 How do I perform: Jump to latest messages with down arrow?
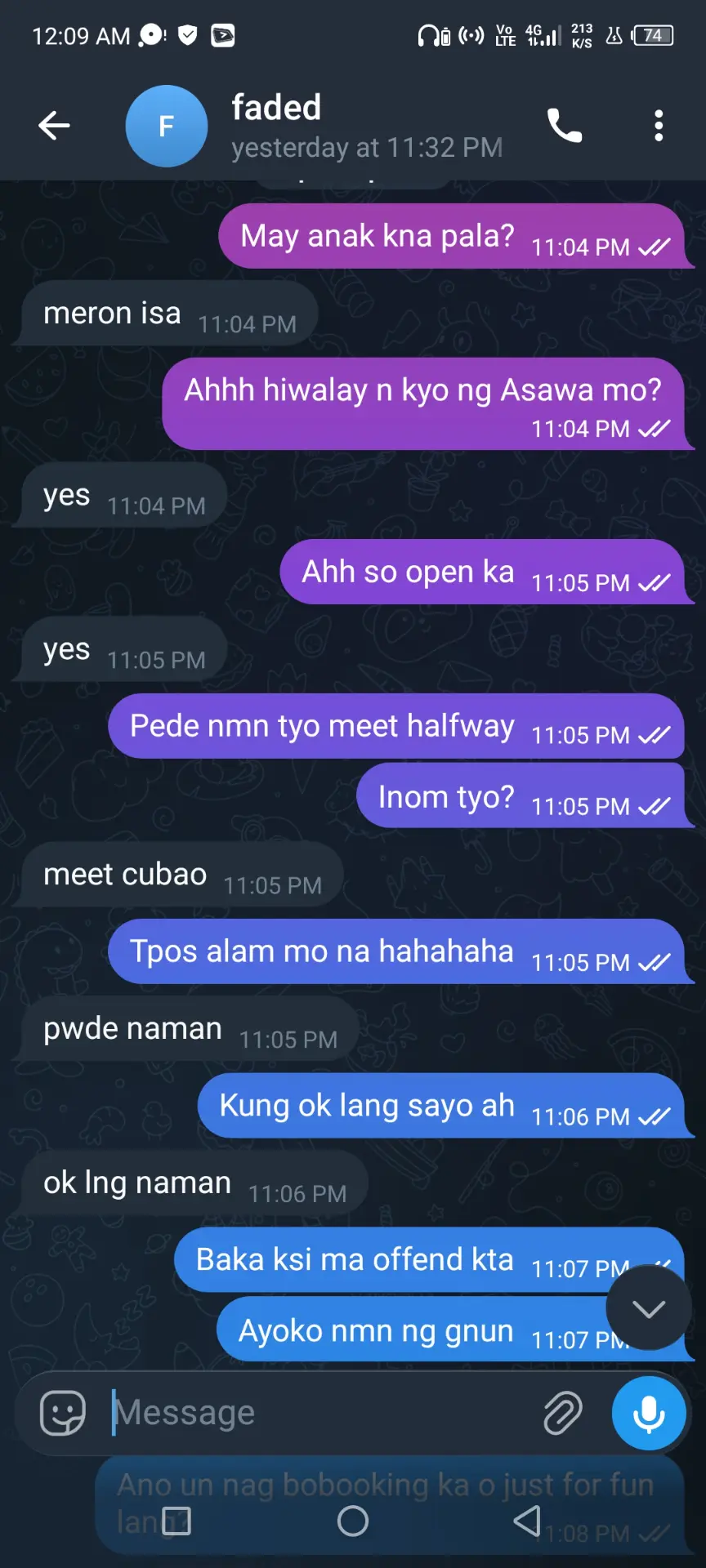tap(649, 1308)
